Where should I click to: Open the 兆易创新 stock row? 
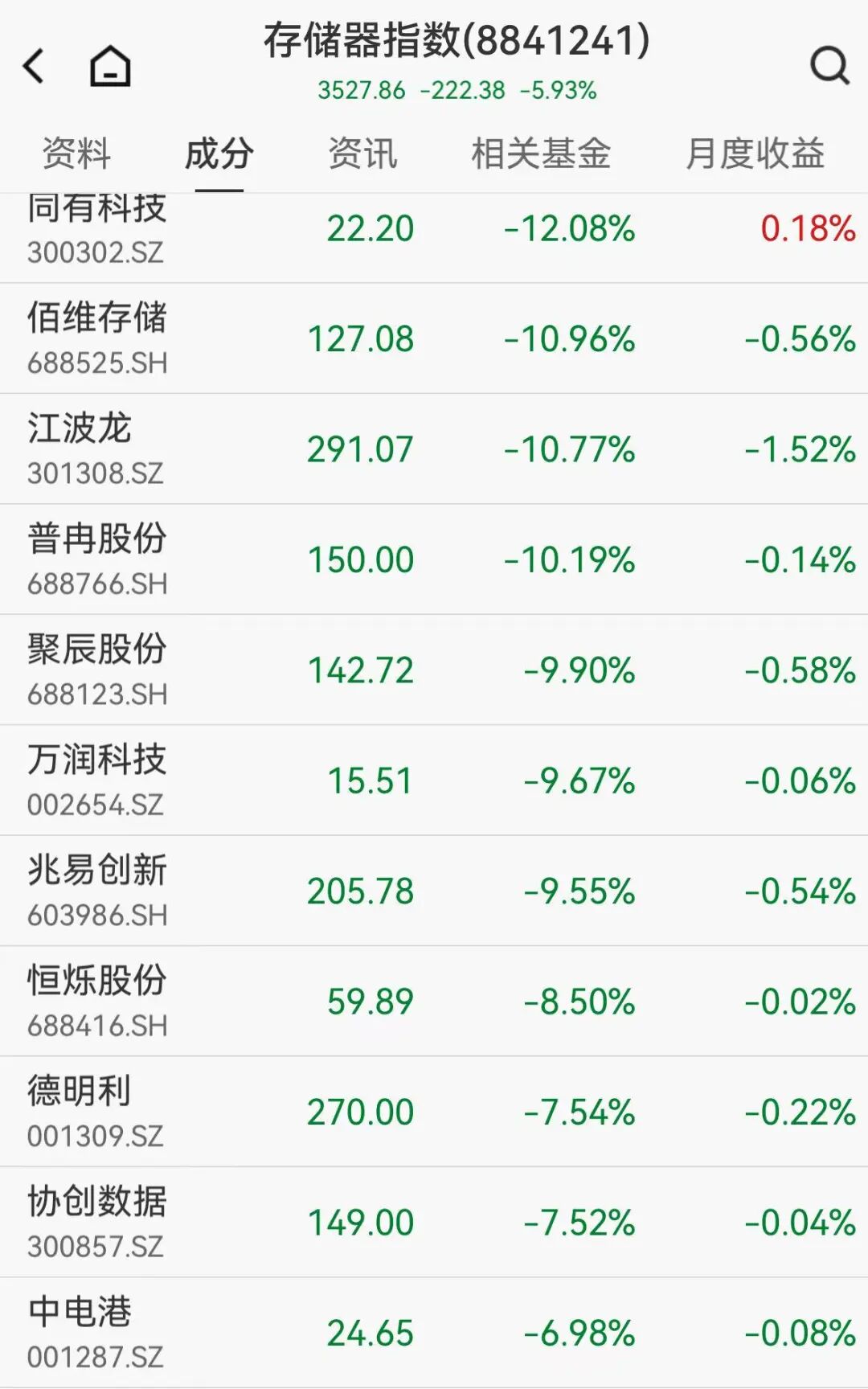(96, 891)
